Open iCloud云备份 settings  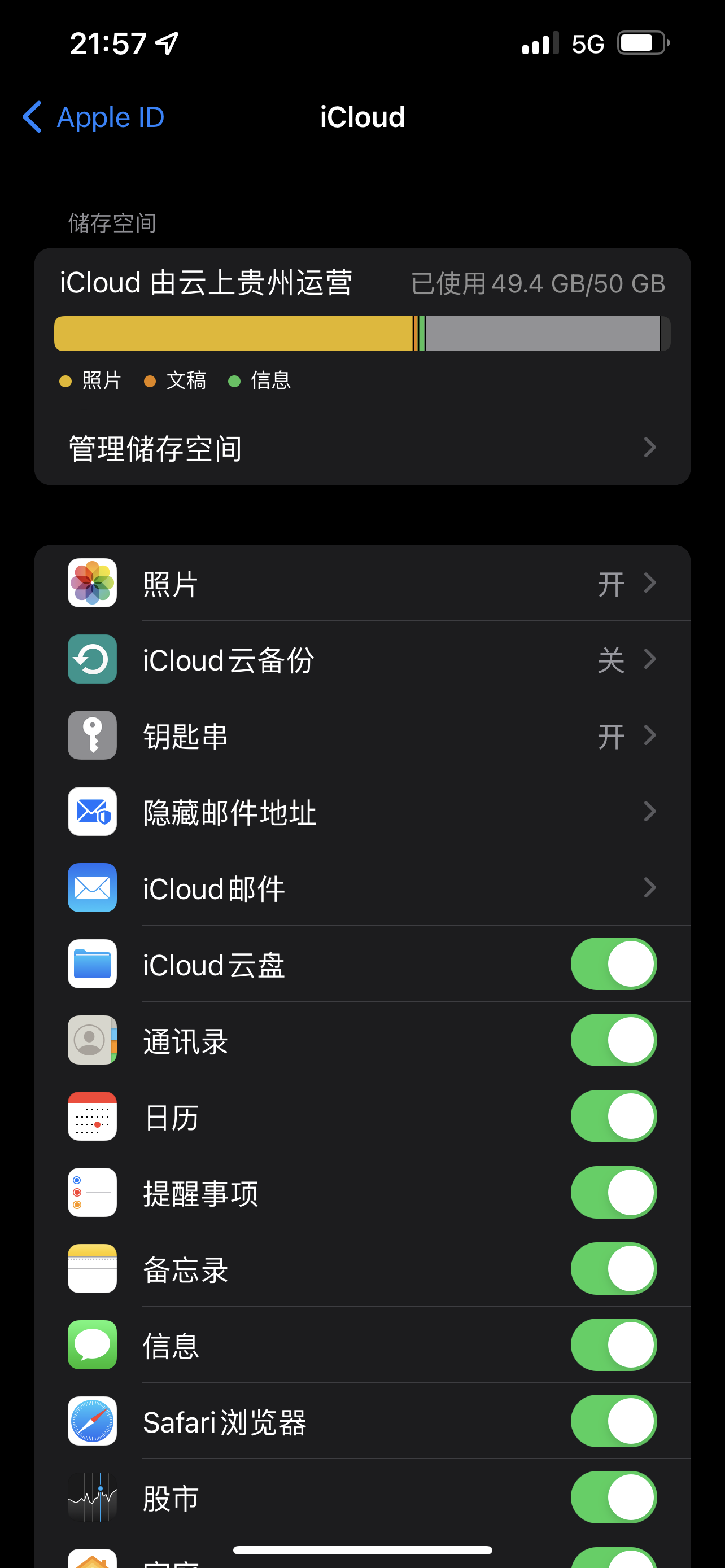(362, 659)
